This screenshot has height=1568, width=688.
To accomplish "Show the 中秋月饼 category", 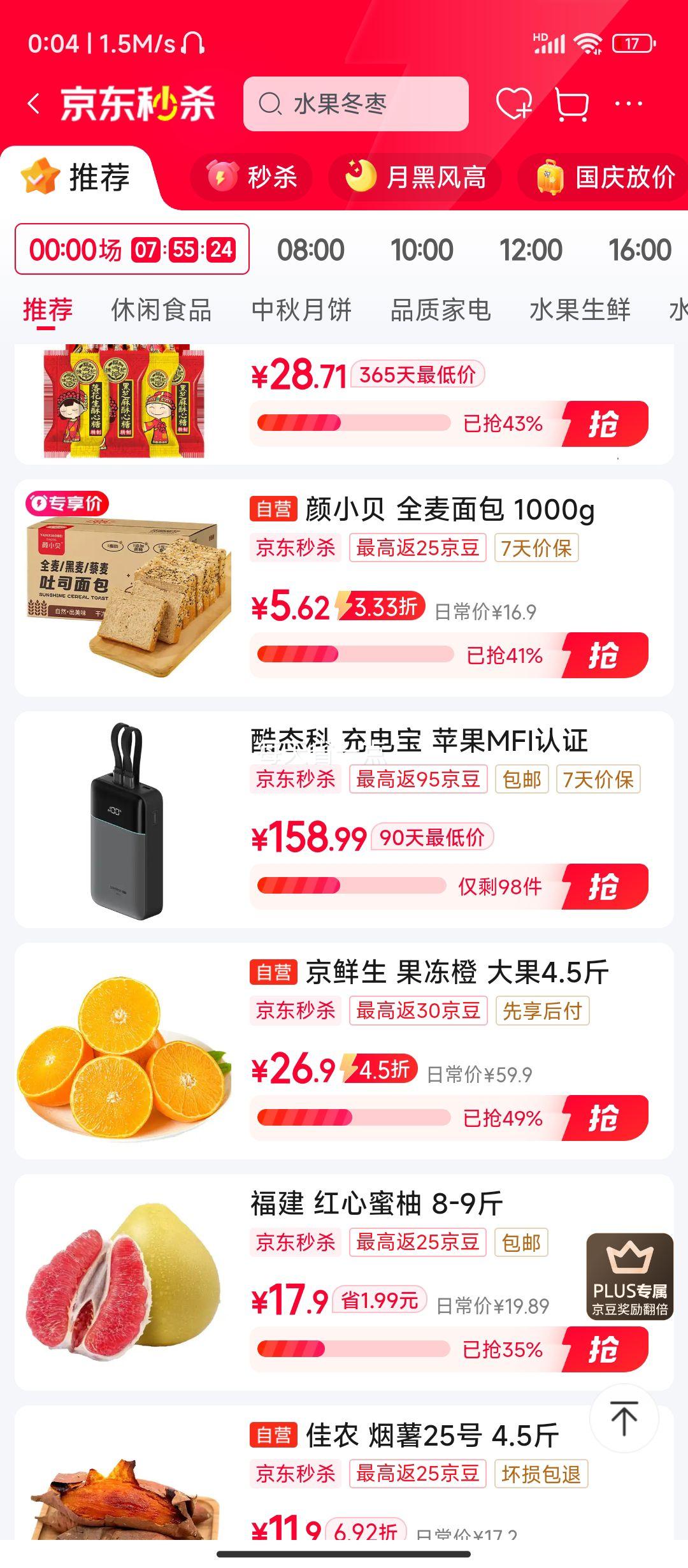I will click(x=301, y=310).
